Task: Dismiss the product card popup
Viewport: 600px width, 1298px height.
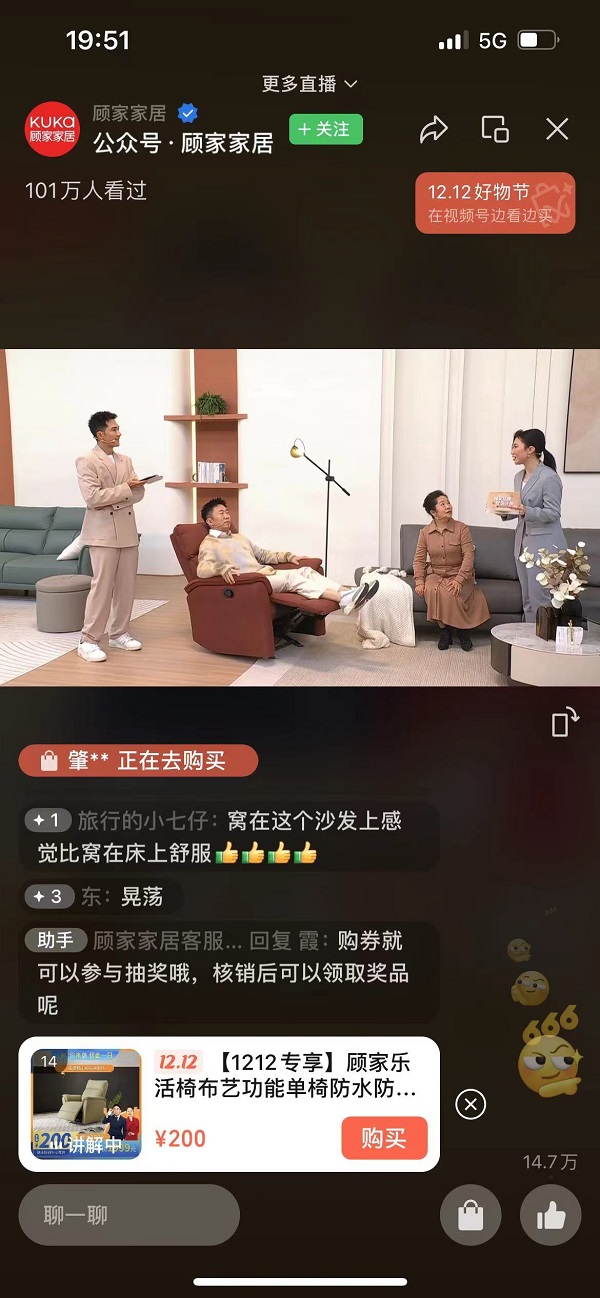Action: (x=470, y=1104)
